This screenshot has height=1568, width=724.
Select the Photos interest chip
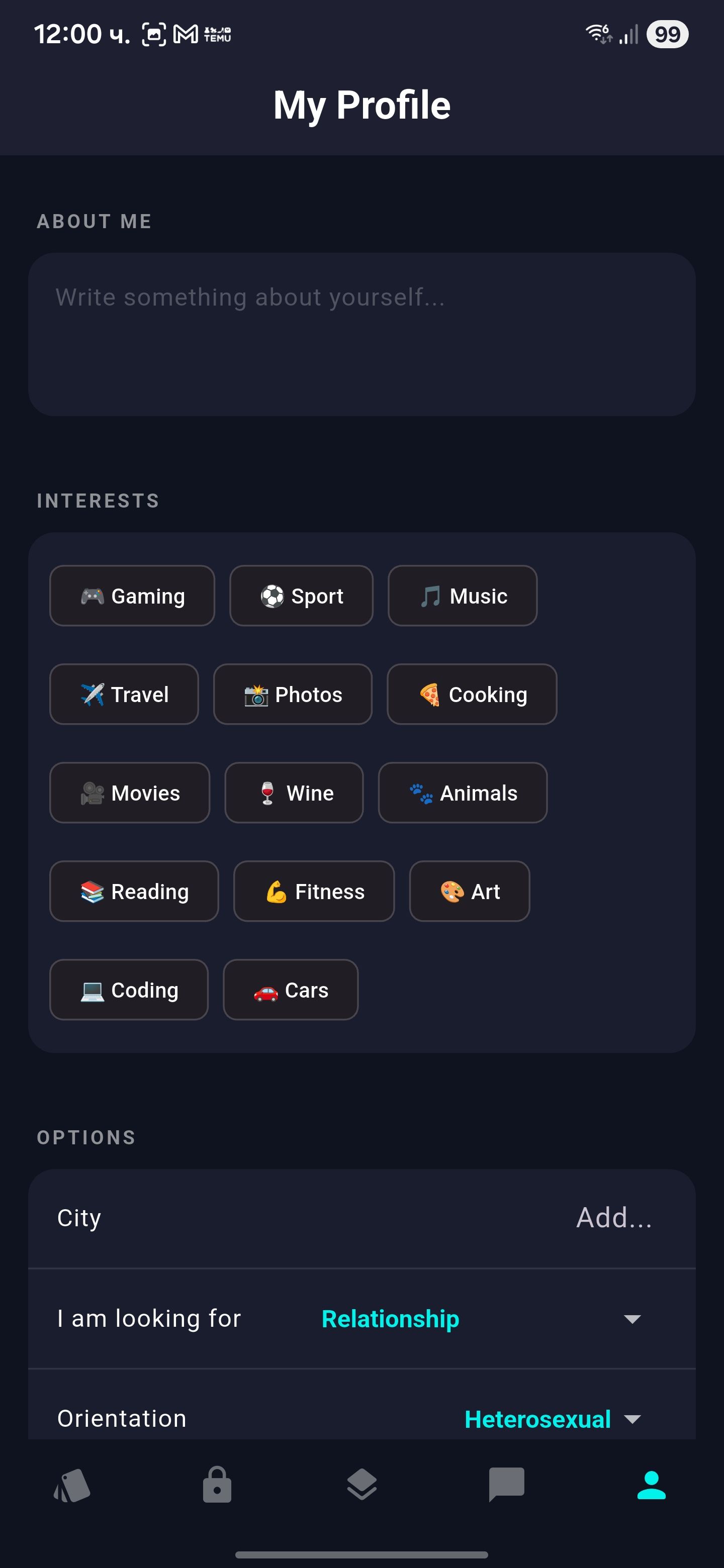pos(293,695)
